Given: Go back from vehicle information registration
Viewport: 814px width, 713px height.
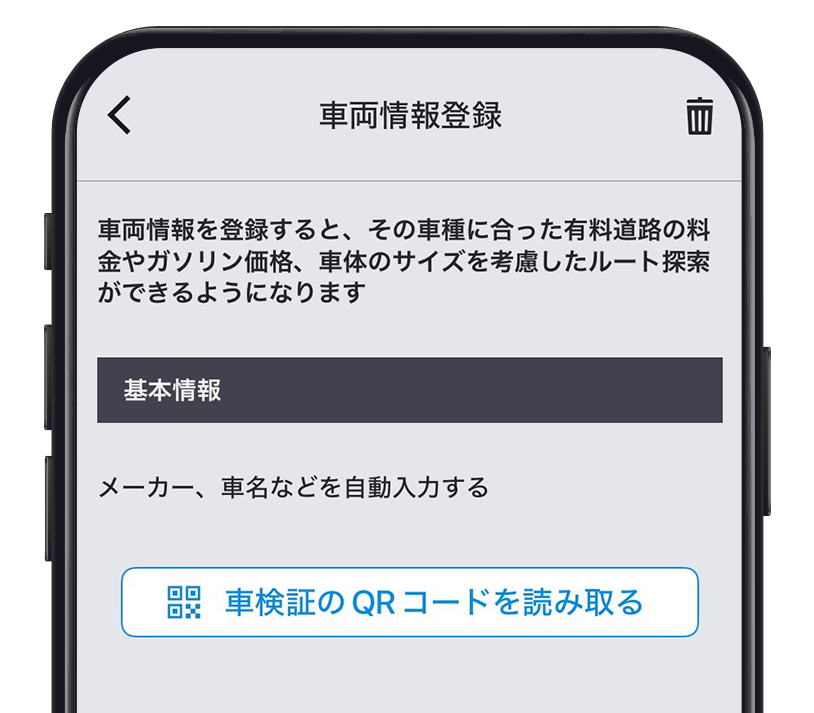Looking at the screenshot, I should point(119,115).
